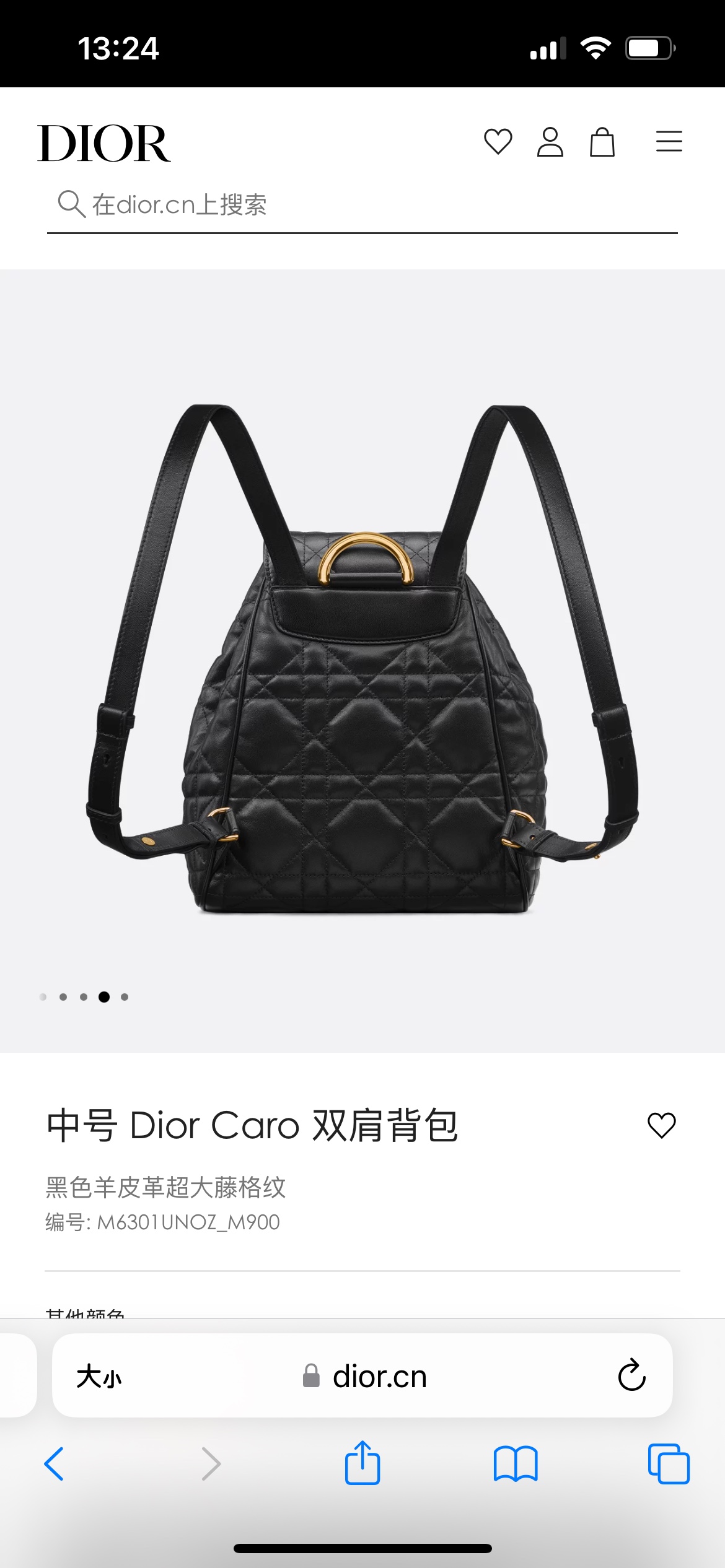This screenshot has height=1568, width=725.
Task: Go back to previous page
Action: (x=54, y=1464)
